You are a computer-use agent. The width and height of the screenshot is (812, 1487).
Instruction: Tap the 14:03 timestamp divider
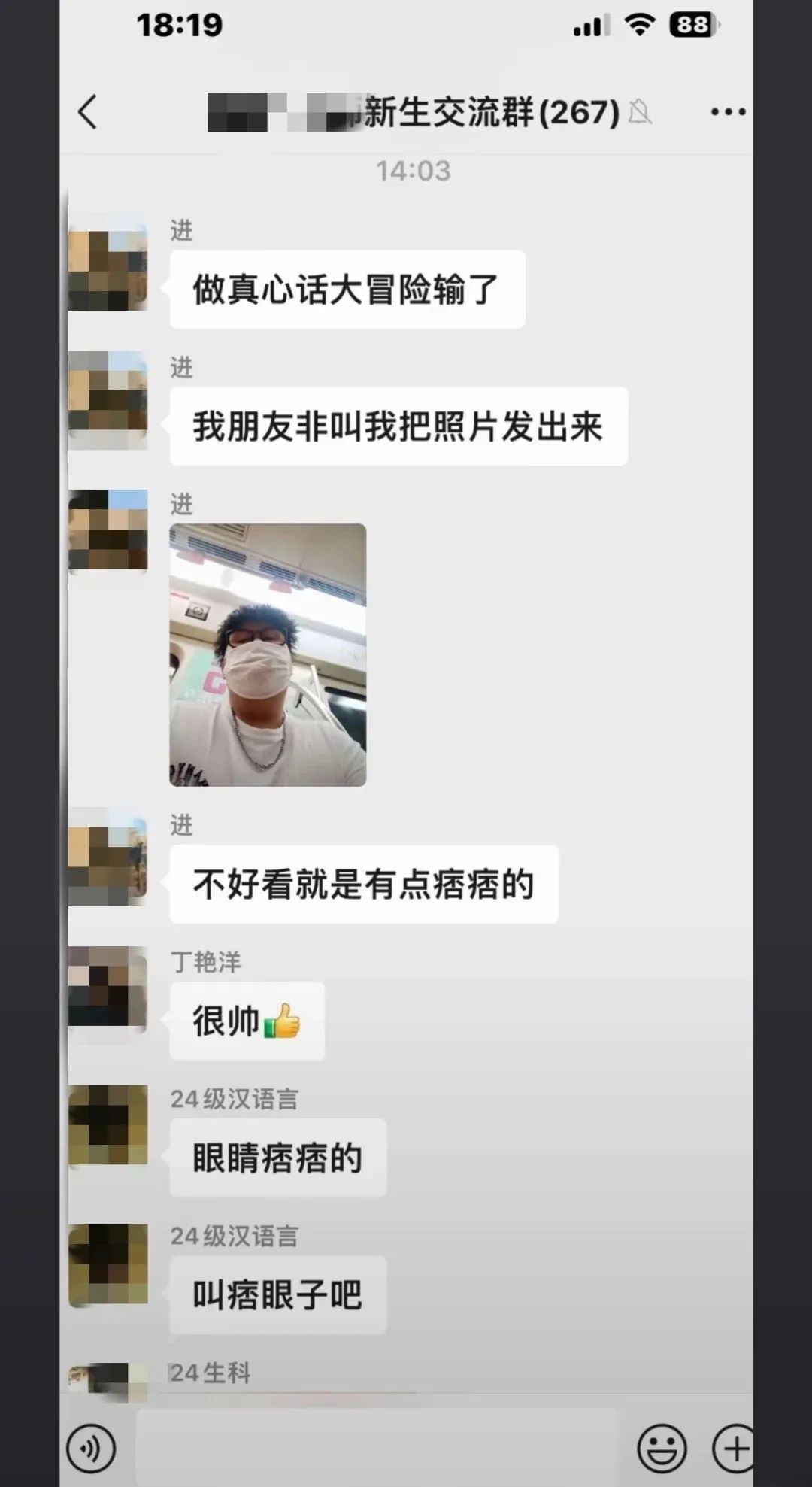(x=415, y=171)
